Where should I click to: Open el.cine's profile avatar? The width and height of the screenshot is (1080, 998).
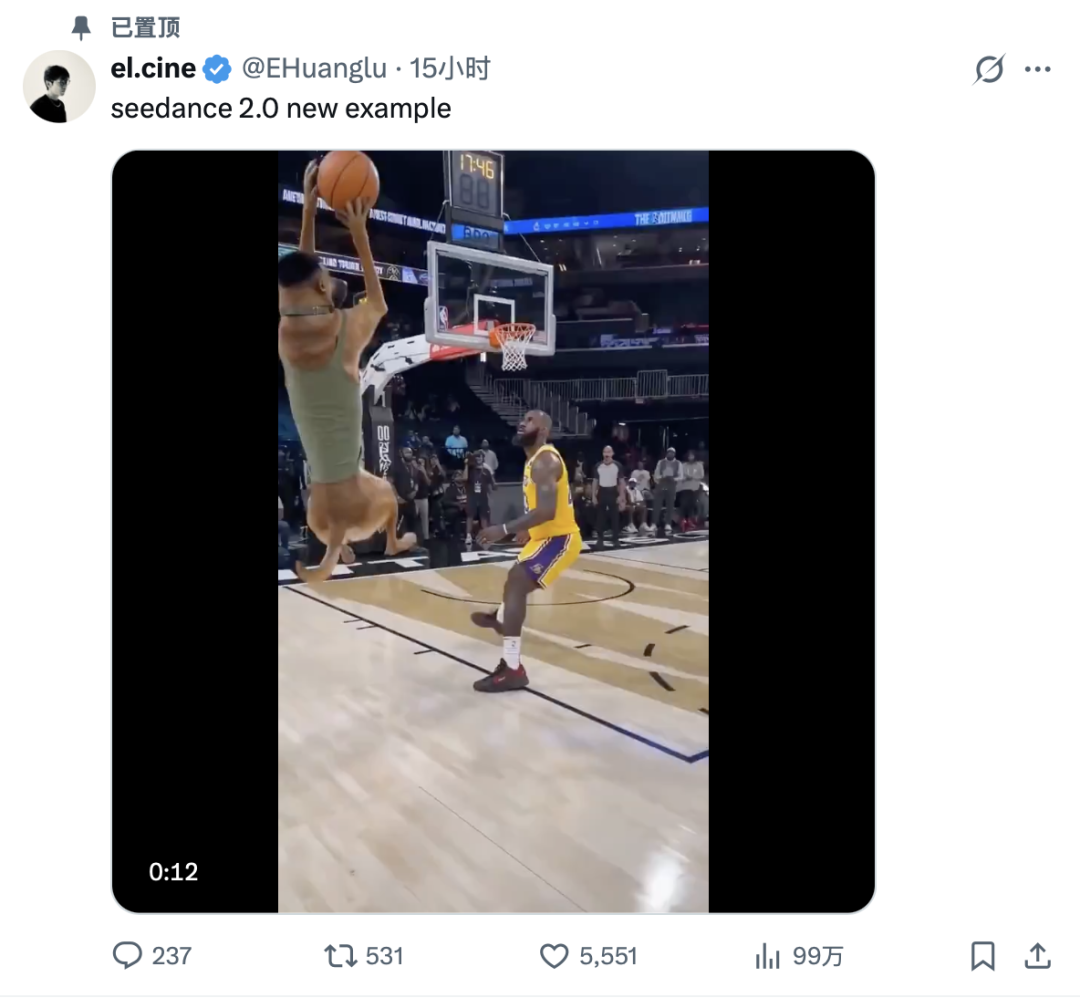[x=59, y=87]
